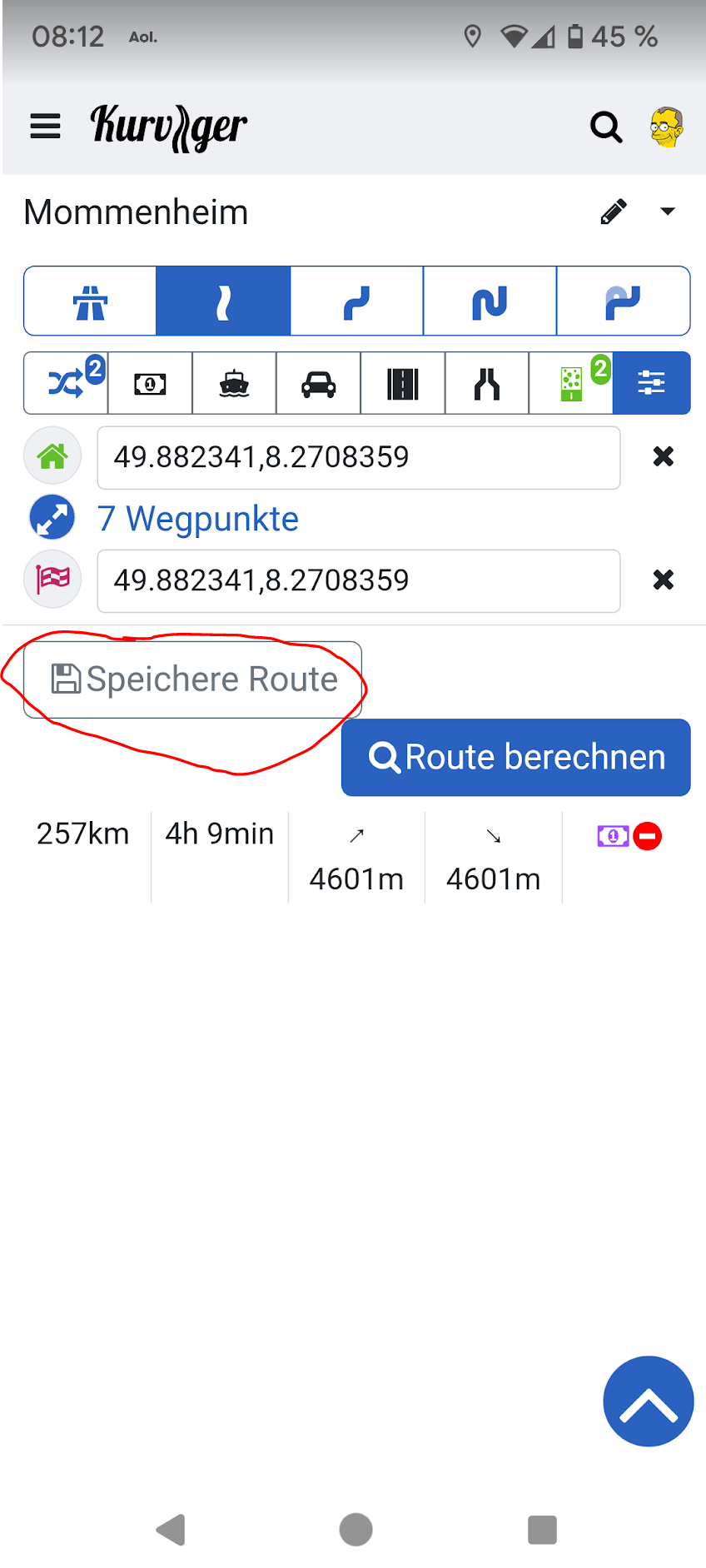
Task: Clear the destination location
Action: coord(664,580)
